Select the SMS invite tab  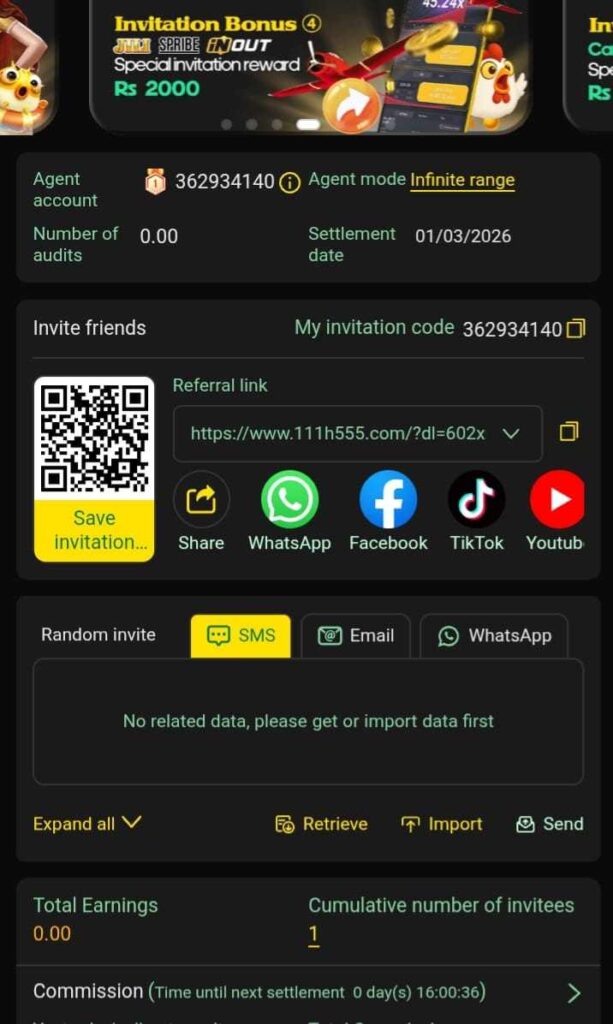coord(240,635)
